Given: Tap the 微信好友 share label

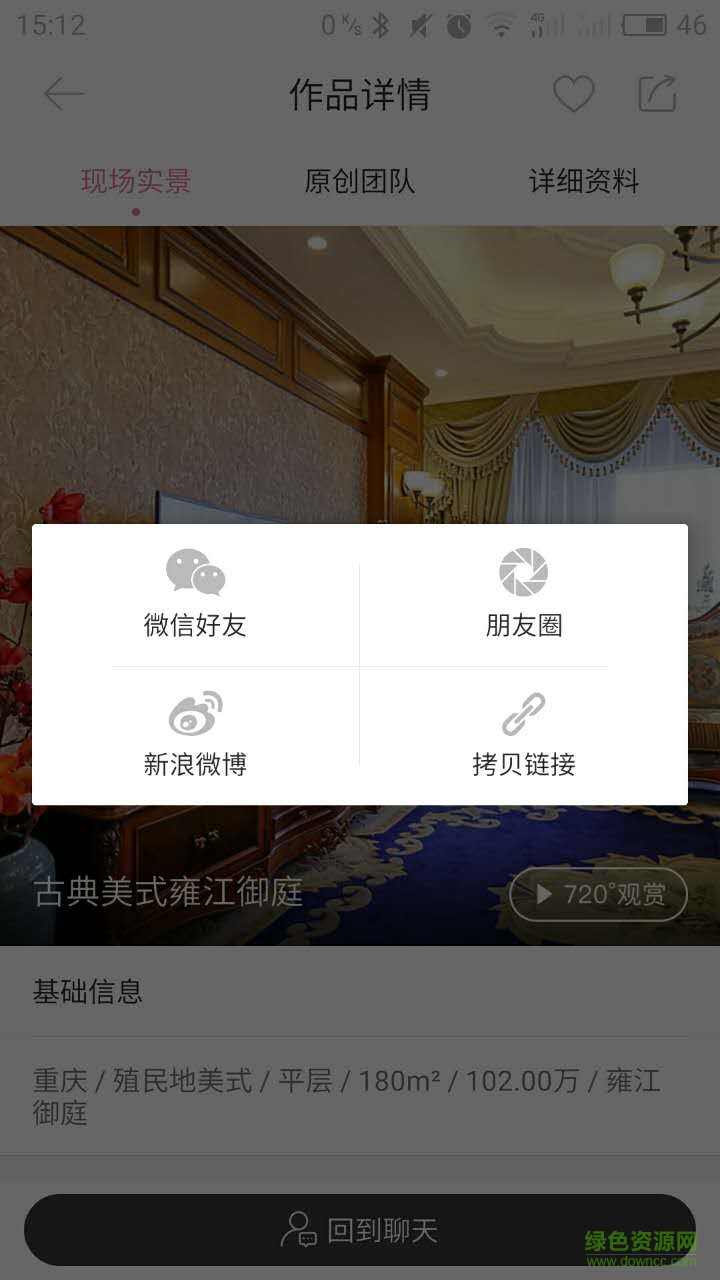Looking at the screenshot, I should [x=194, y=626].
